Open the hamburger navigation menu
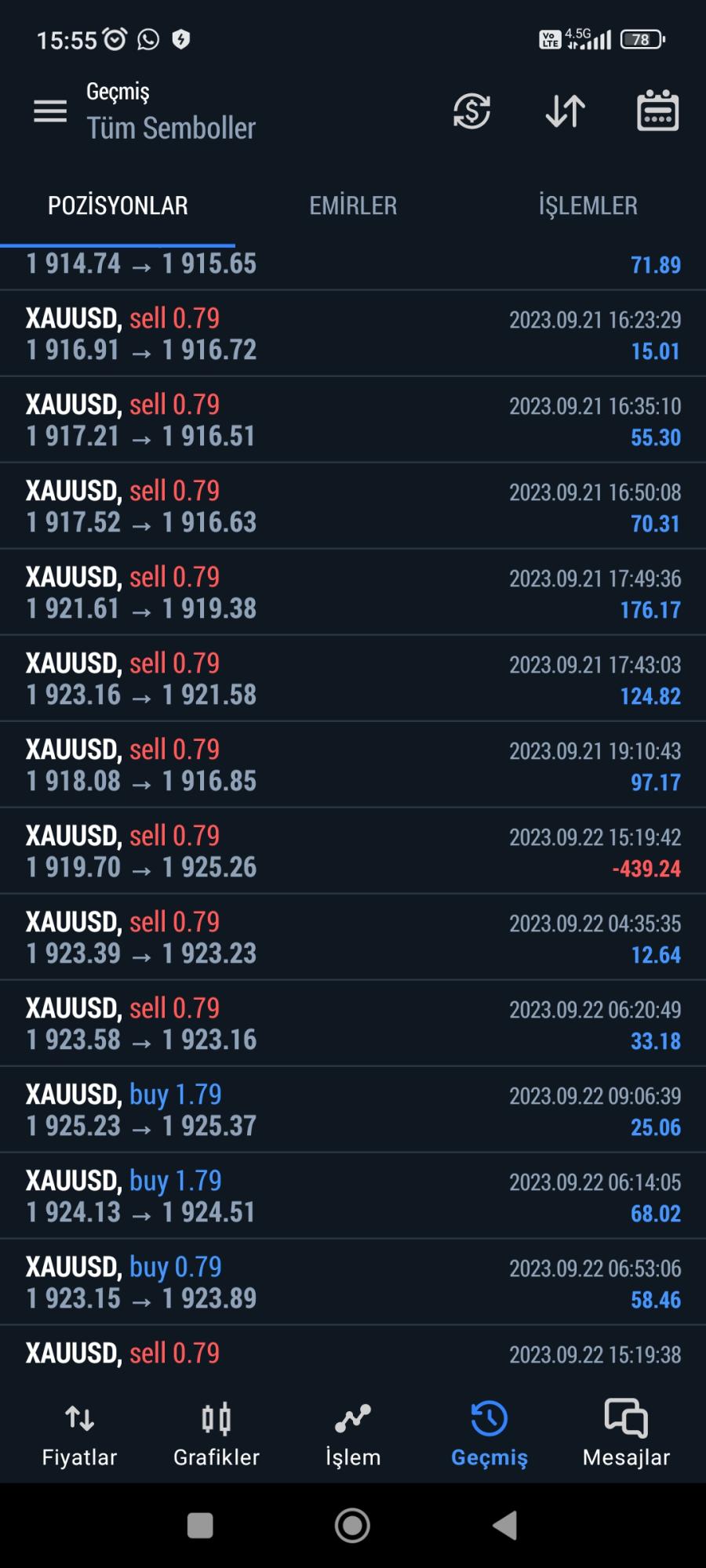 click(x=50, y=111)
